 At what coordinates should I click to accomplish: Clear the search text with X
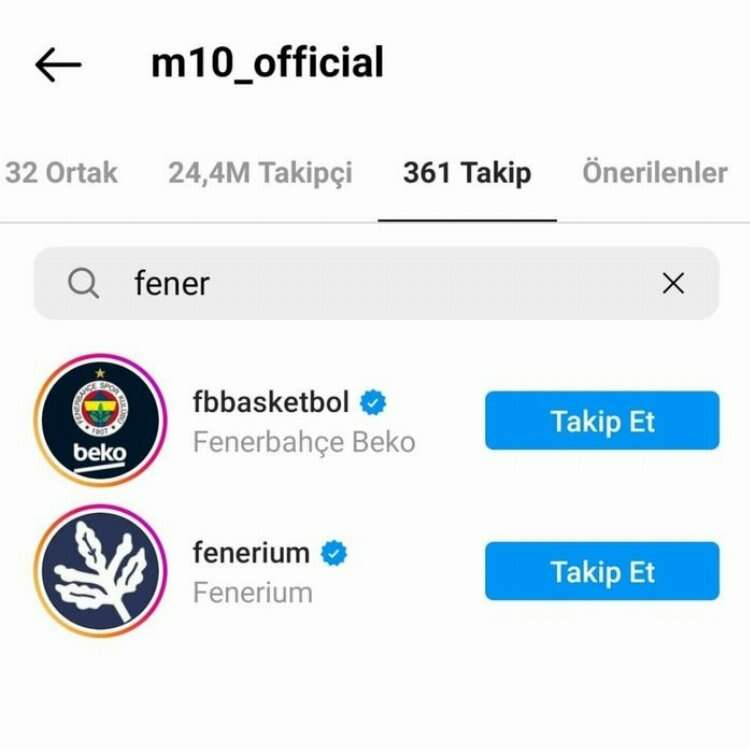(673, 284)
